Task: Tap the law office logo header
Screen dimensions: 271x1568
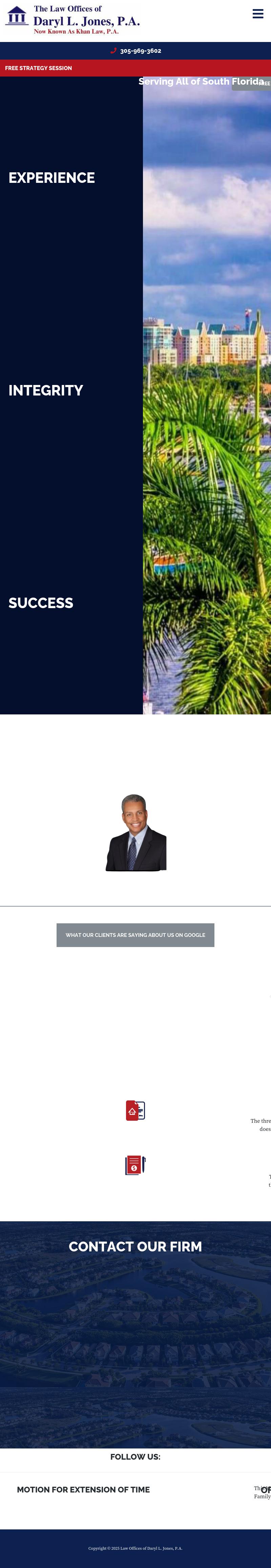Action: click(x=73, y=20)
